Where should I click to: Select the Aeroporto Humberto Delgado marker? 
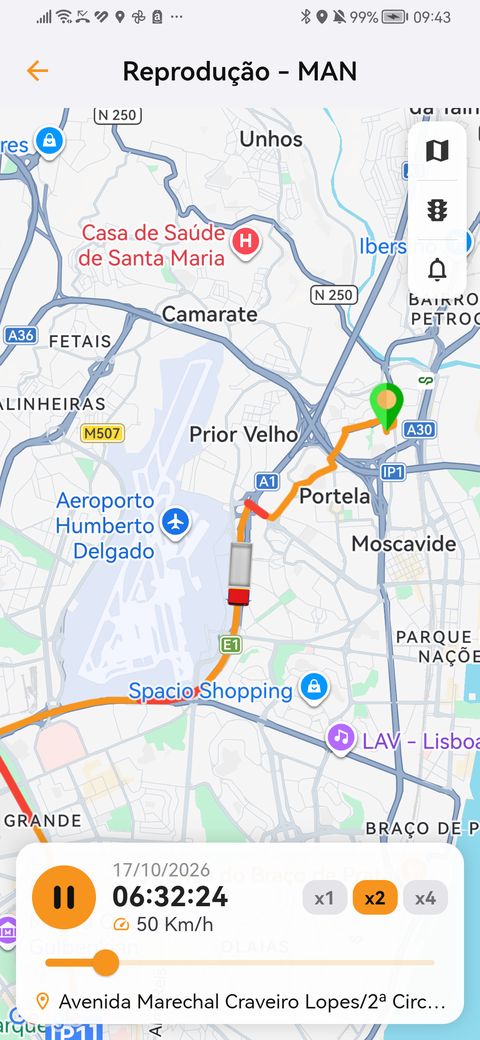point(176,523)
